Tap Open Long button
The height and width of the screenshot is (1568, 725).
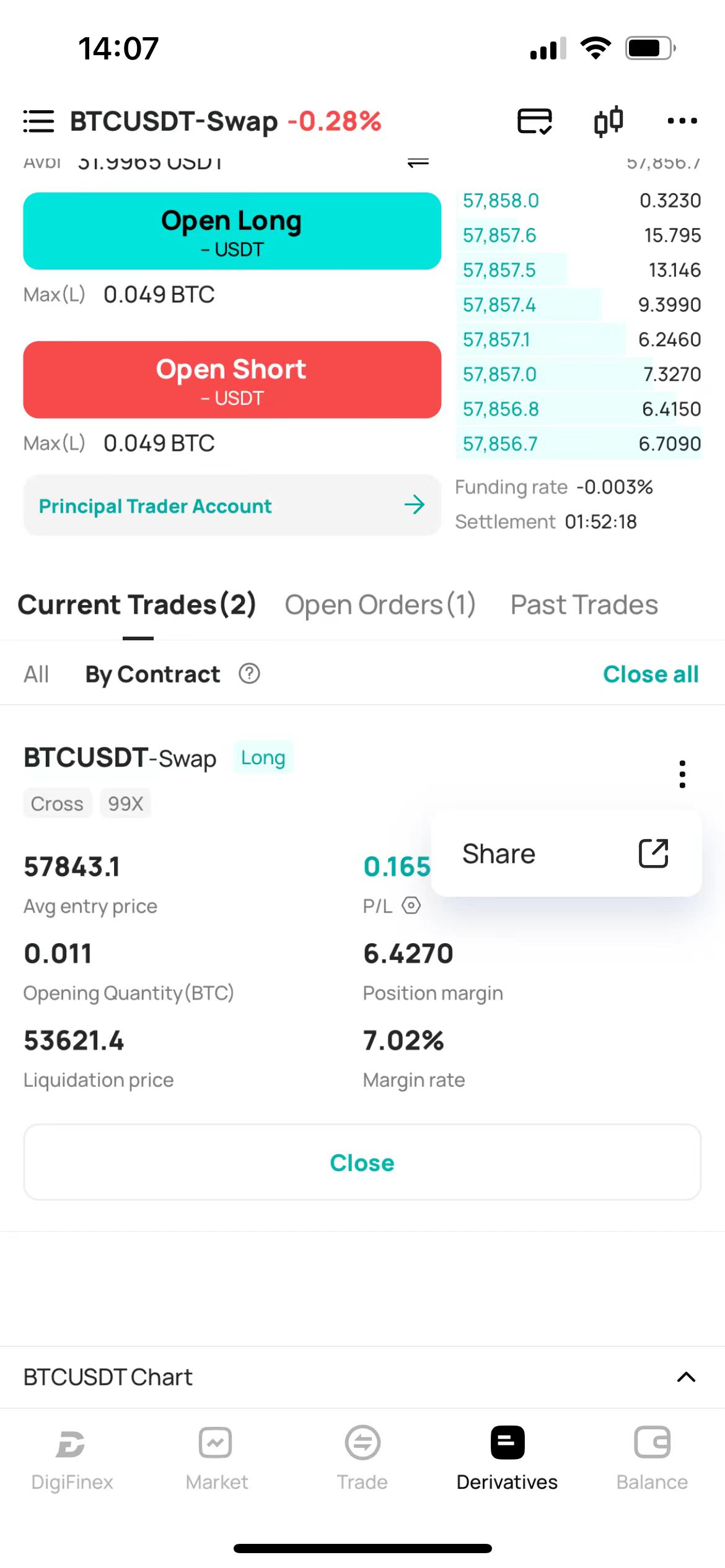(232, 231)
